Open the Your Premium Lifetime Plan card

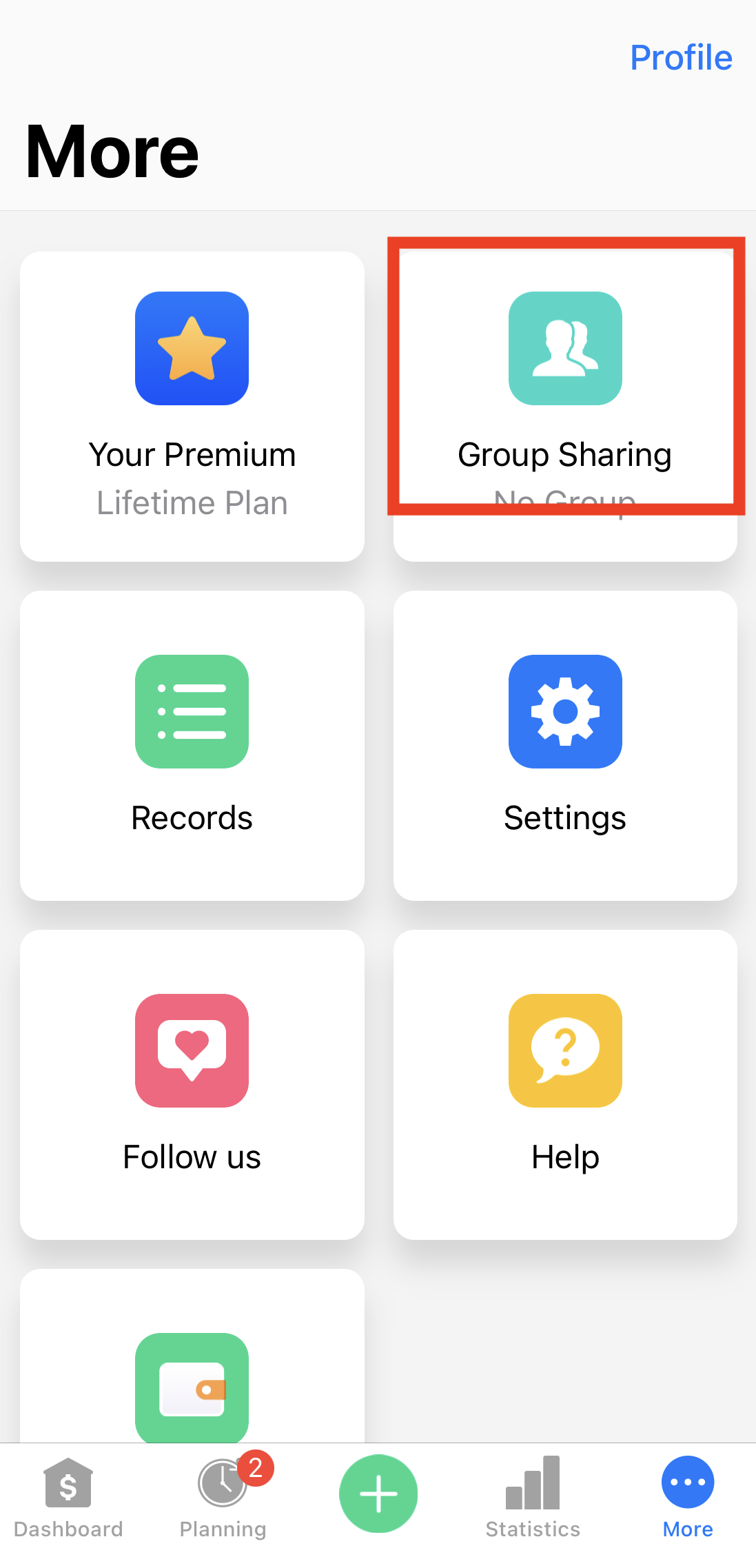point(192,407)
